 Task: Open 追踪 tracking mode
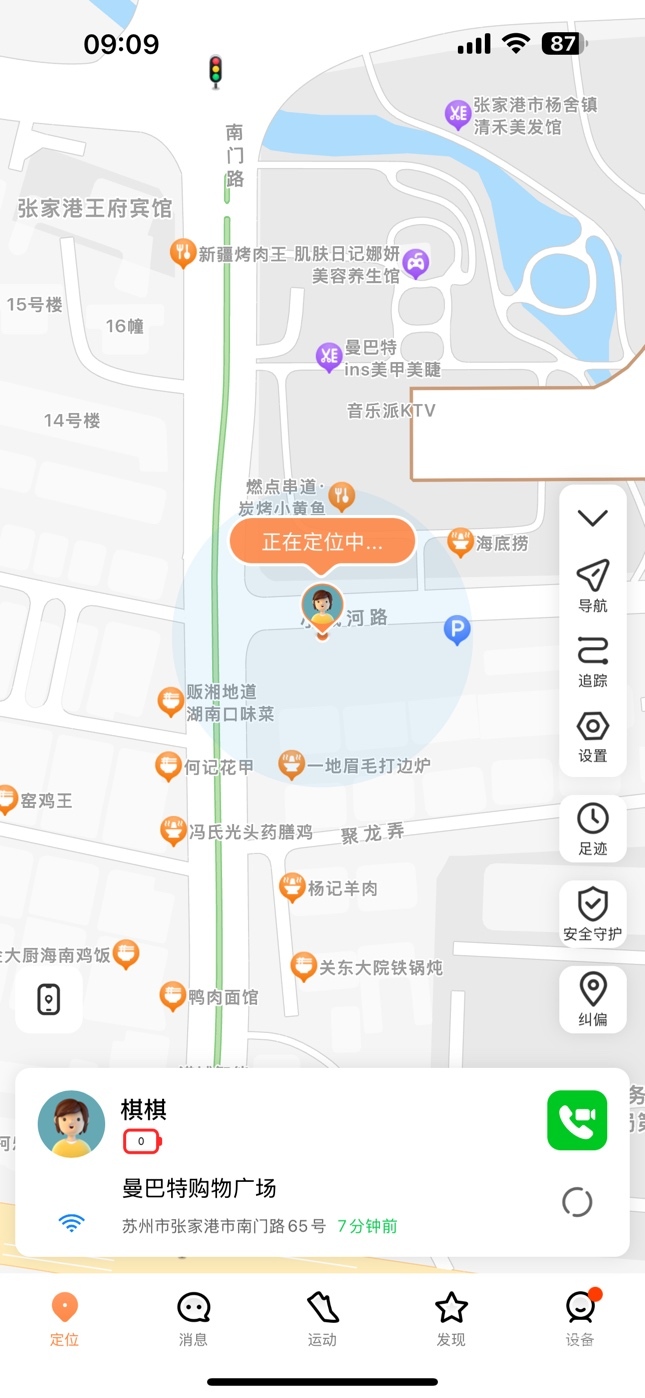point(593,662)
